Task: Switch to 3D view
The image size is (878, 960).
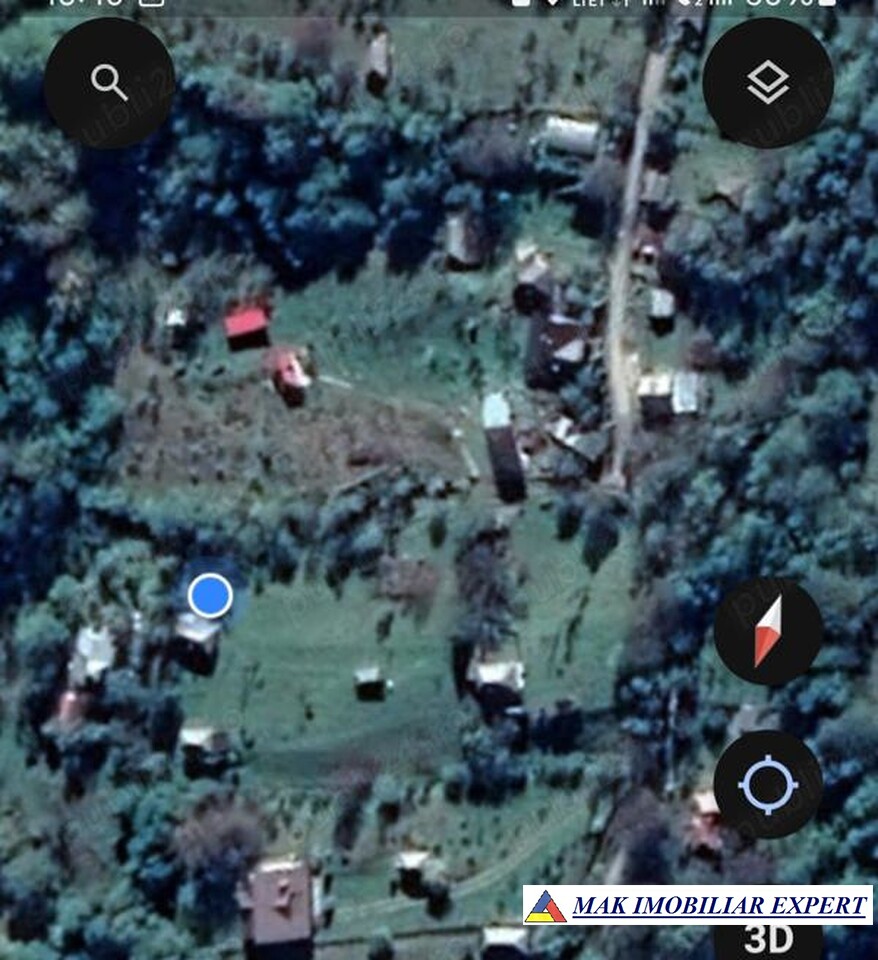Action: (x=767, y=940)
